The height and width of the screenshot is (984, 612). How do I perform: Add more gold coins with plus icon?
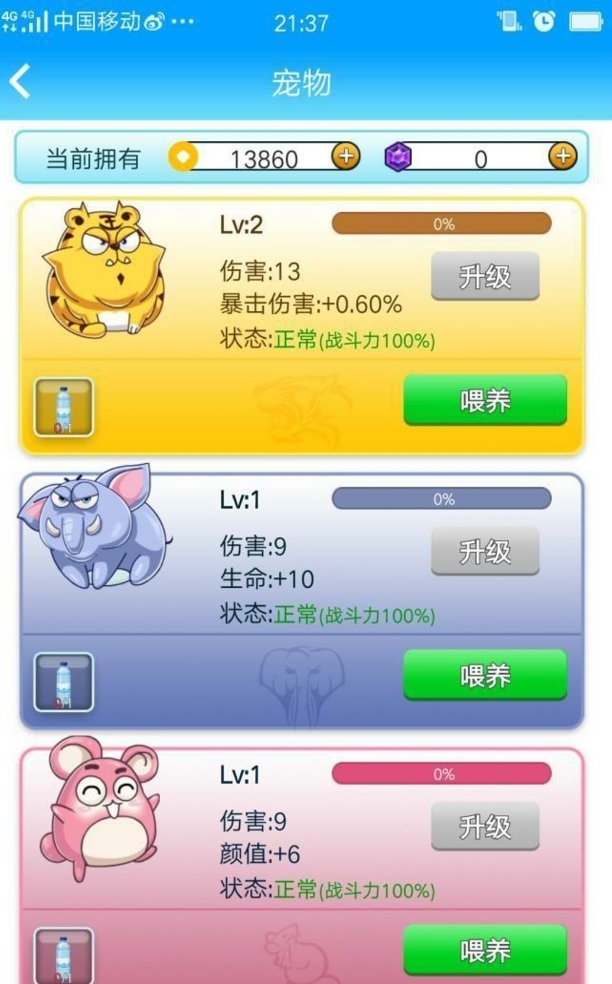345,157
